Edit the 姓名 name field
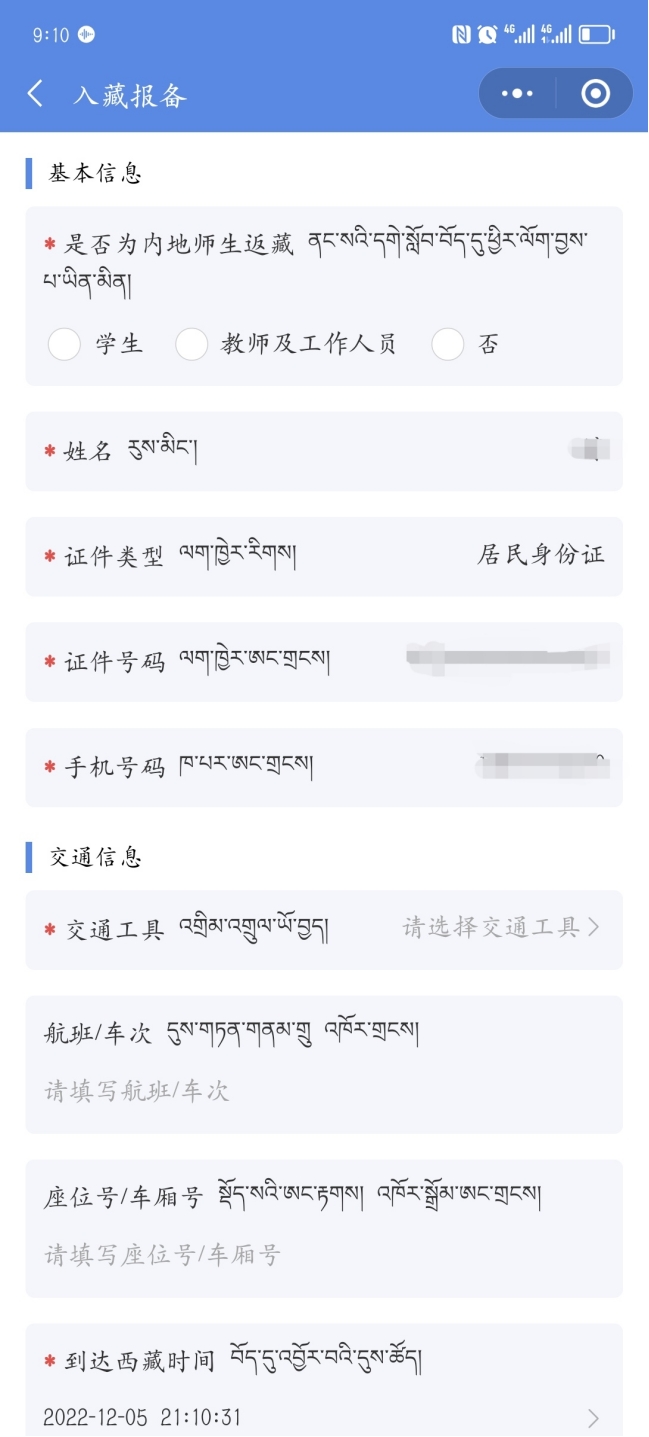This screenshot has height=1437, width=649. [x=324, y=451]
